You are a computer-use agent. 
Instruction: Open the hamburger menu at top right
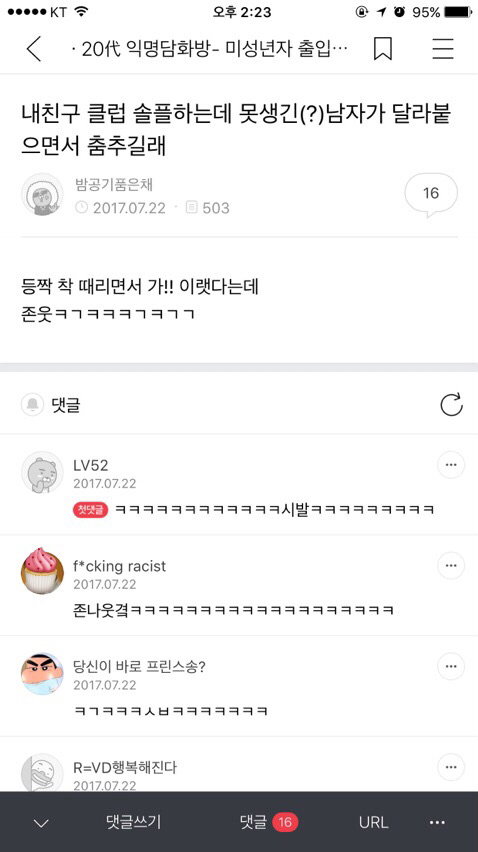(443, 49)
